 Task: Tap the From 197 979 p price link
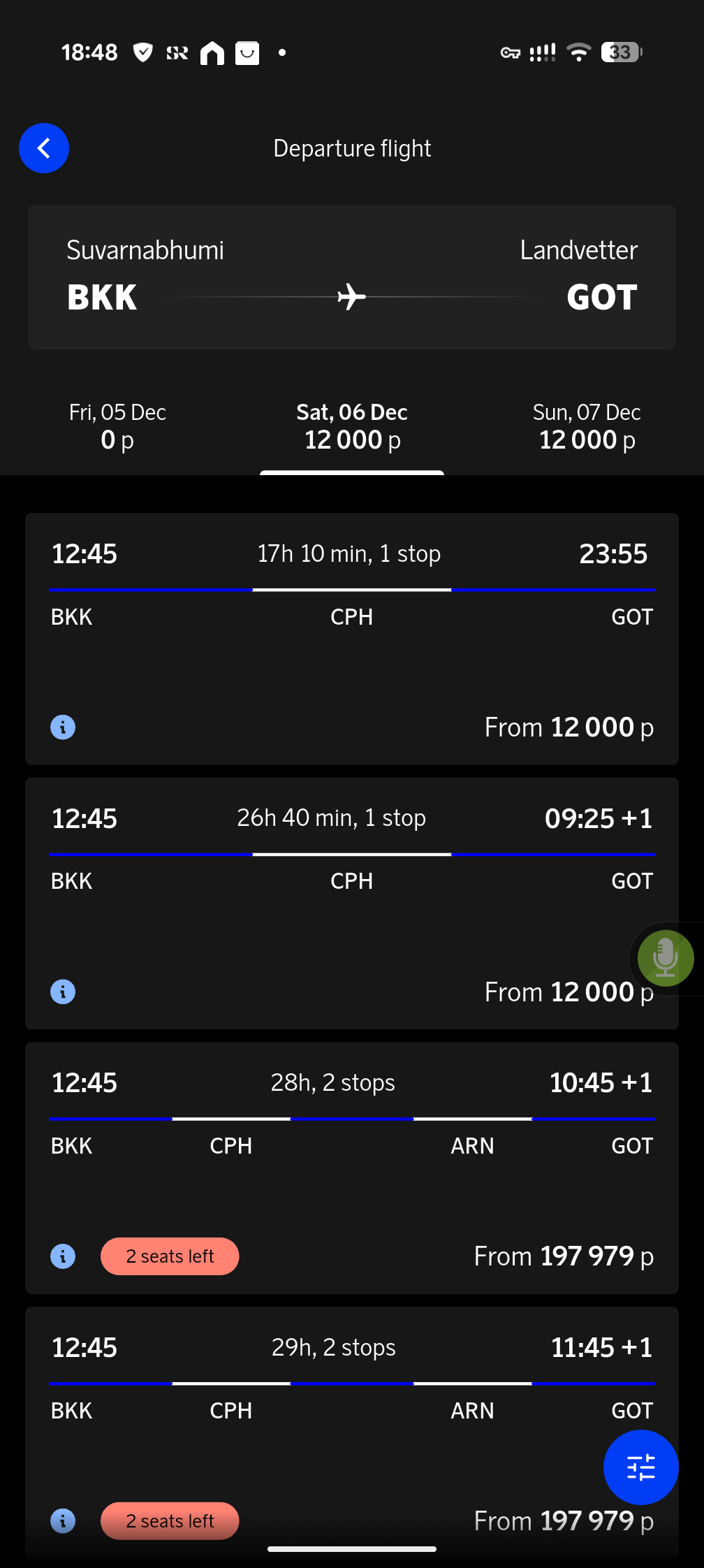tap(563, 1256)
